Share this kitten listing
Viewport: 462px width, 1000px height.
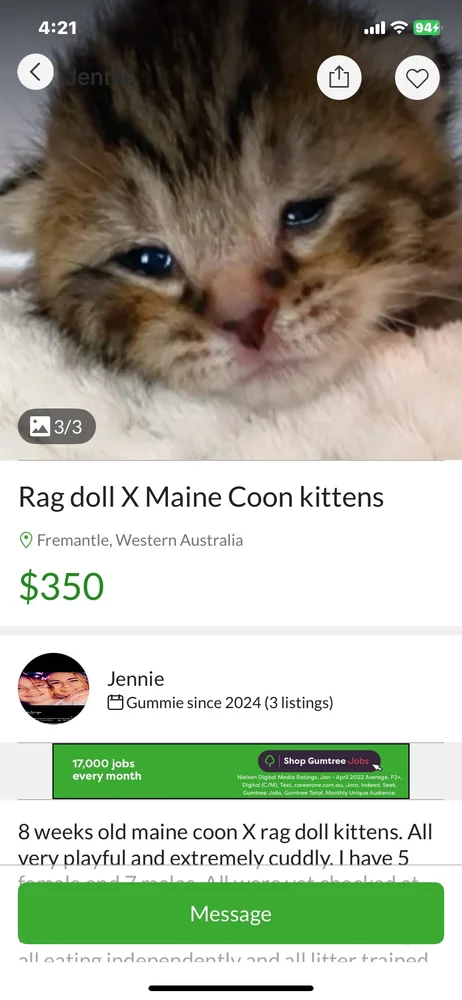coord(339,78)
